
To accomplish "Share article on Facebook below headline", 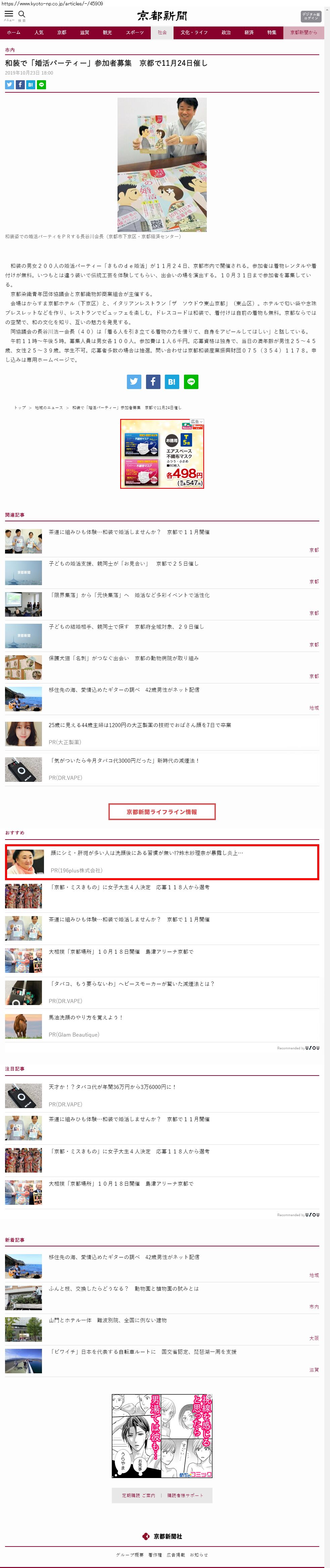I will [19, 85].
